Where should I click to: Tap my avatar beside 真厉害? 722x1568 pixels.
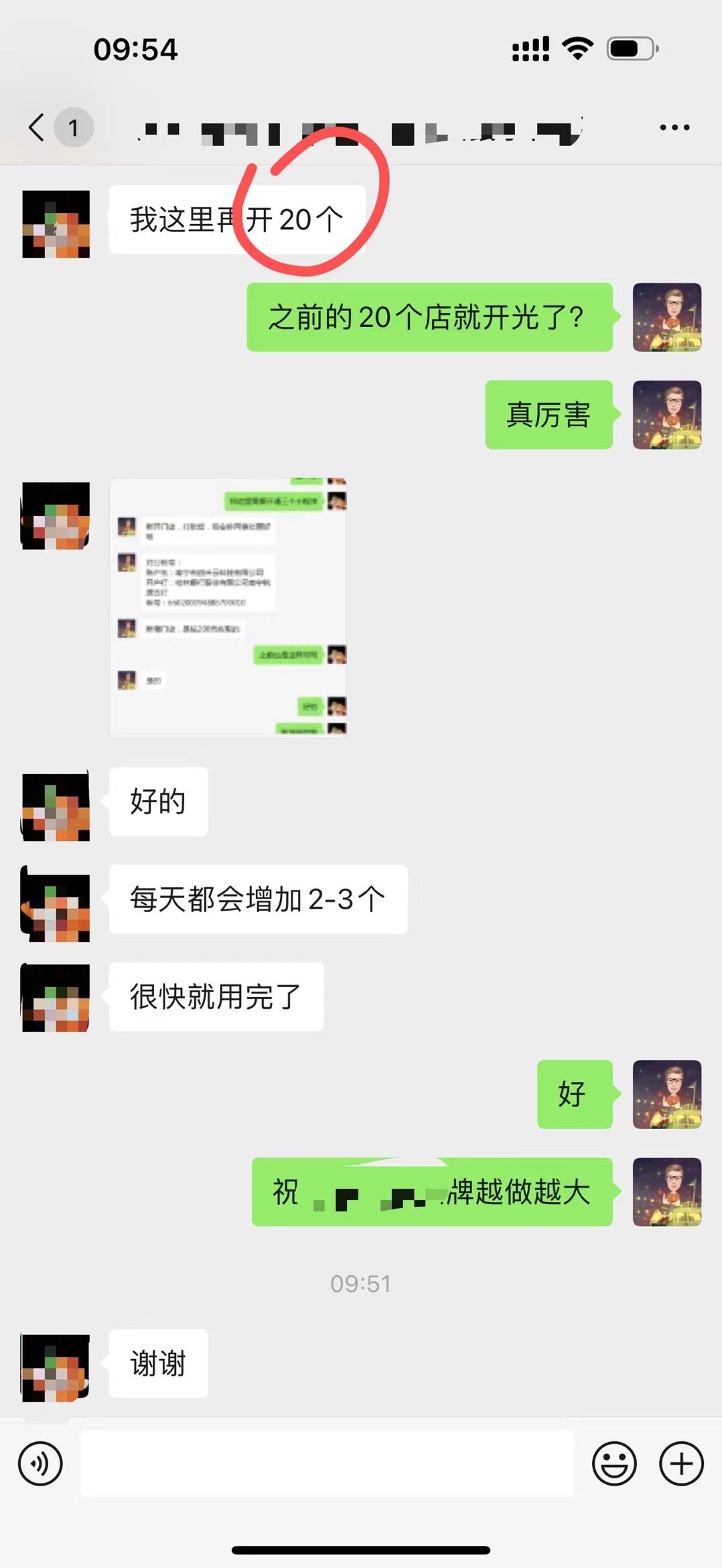point(666,415)
